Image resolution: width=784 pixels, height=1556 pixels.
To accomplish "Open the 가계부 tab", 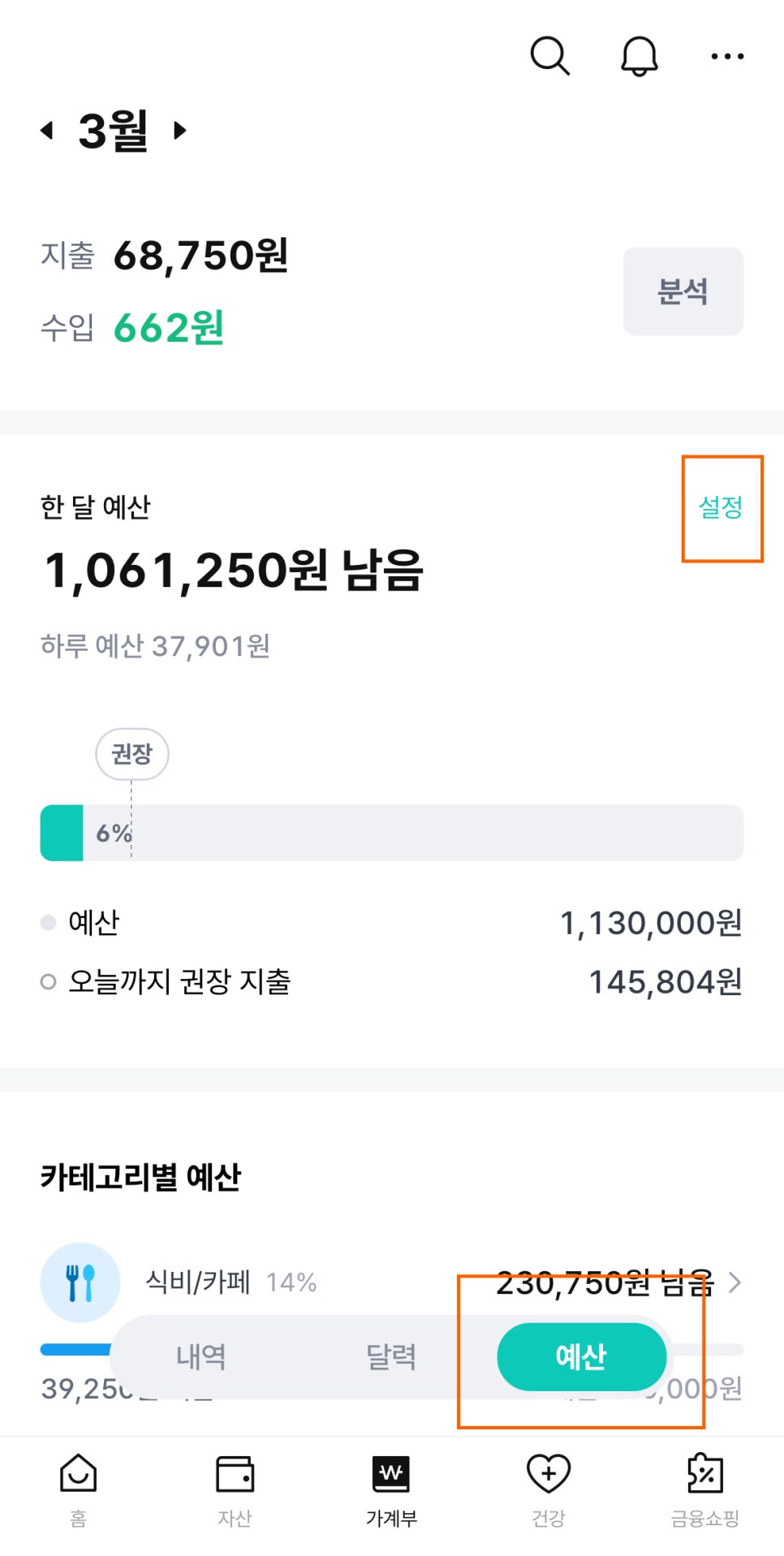I will (391, 1490).
